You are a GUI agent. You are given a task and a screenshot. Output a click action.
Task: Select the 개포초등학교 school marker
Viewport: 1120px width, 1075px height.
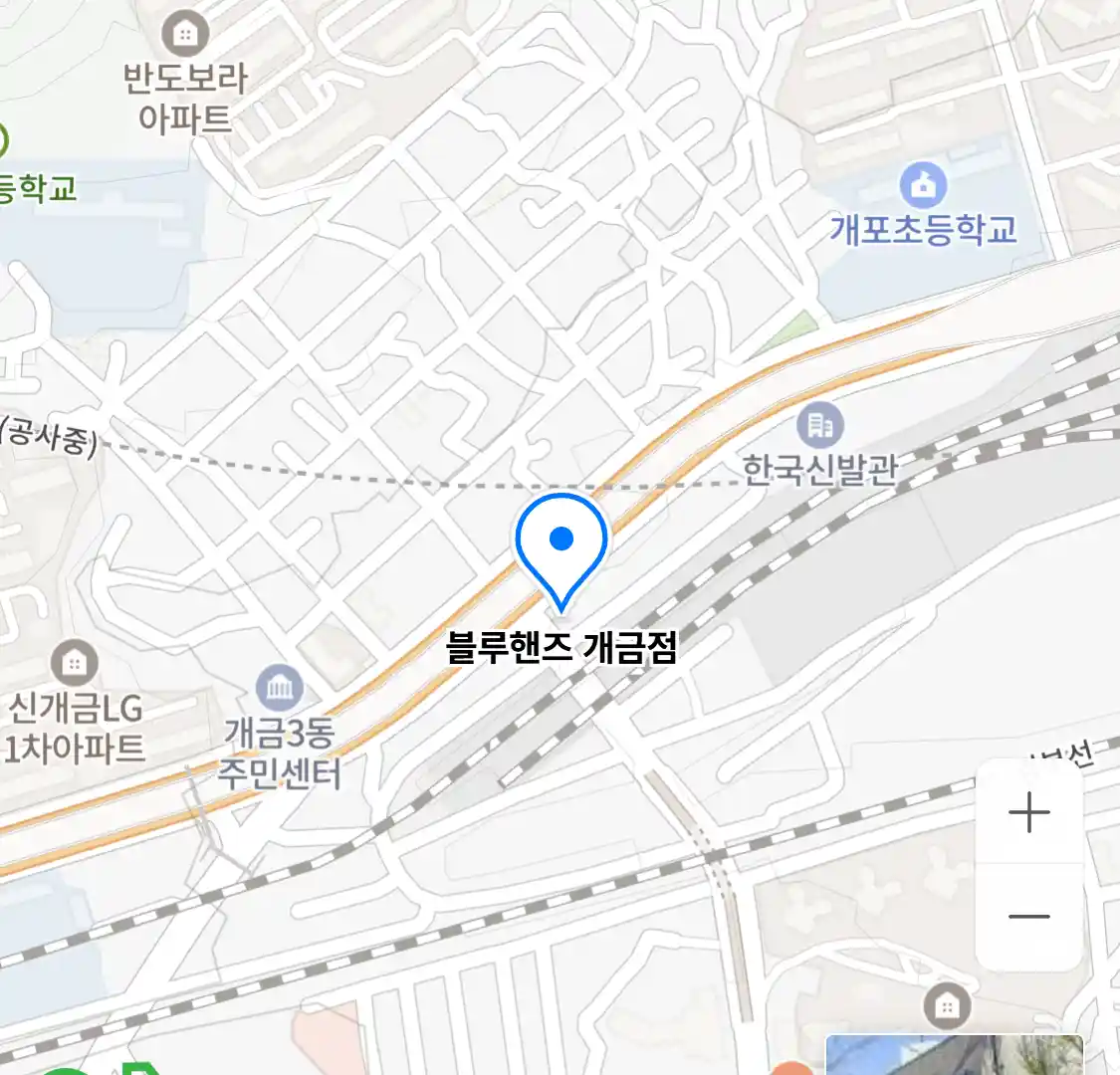click(923, 186)
